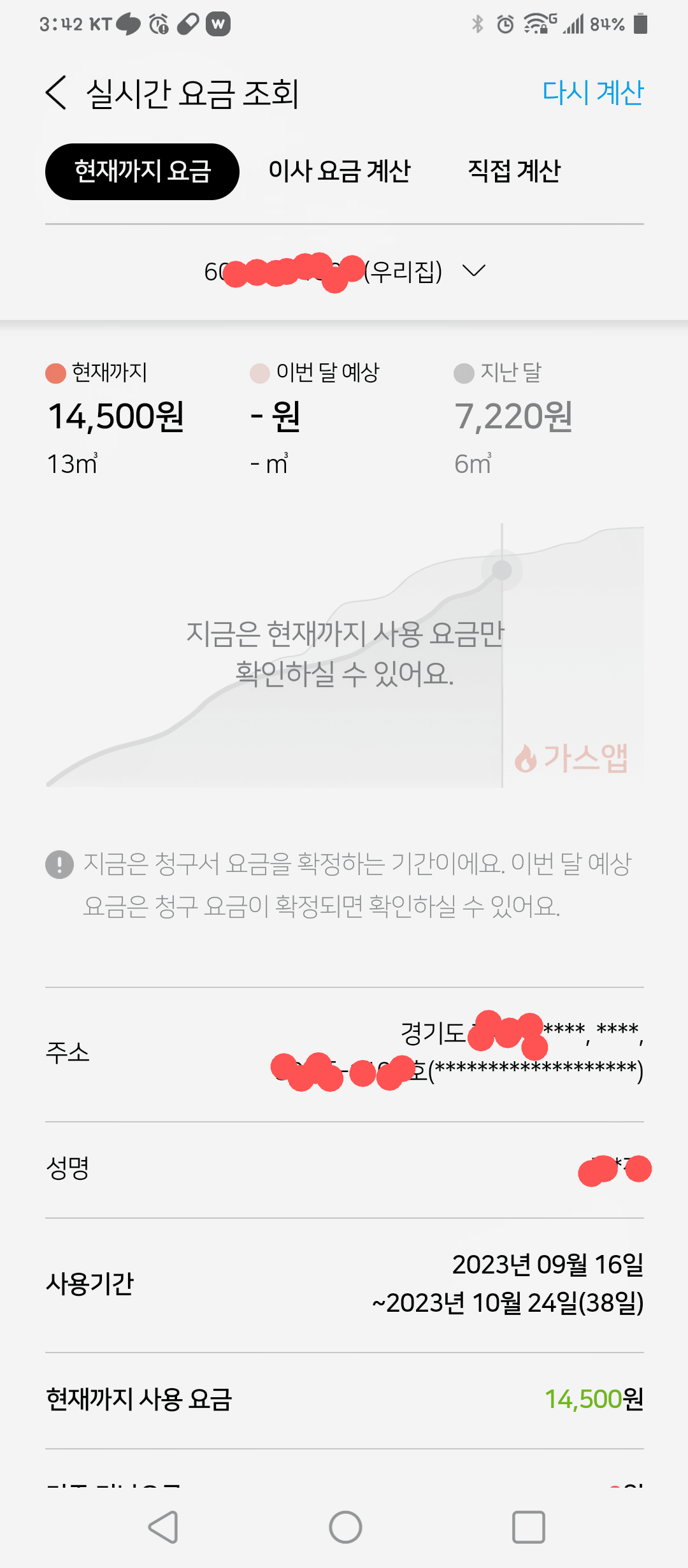Switch to 이사 요금 계산 tab
This screenshot has width=688, height=1568.
340,171
